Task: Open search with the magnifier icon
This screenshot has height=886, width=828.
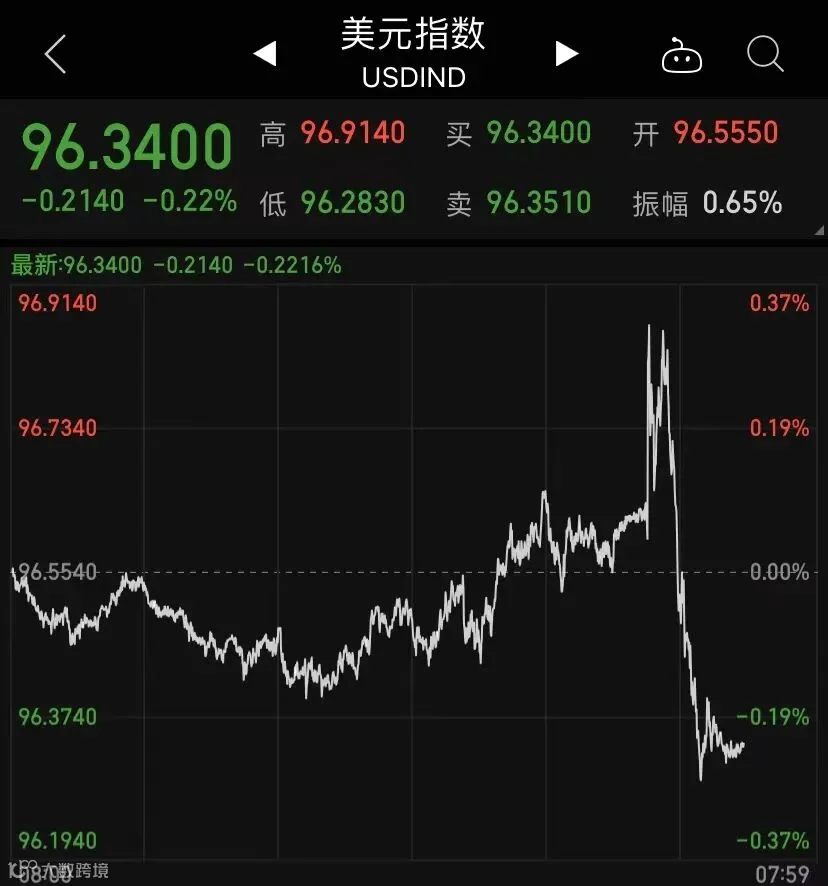Action: (x=765, y=54)
